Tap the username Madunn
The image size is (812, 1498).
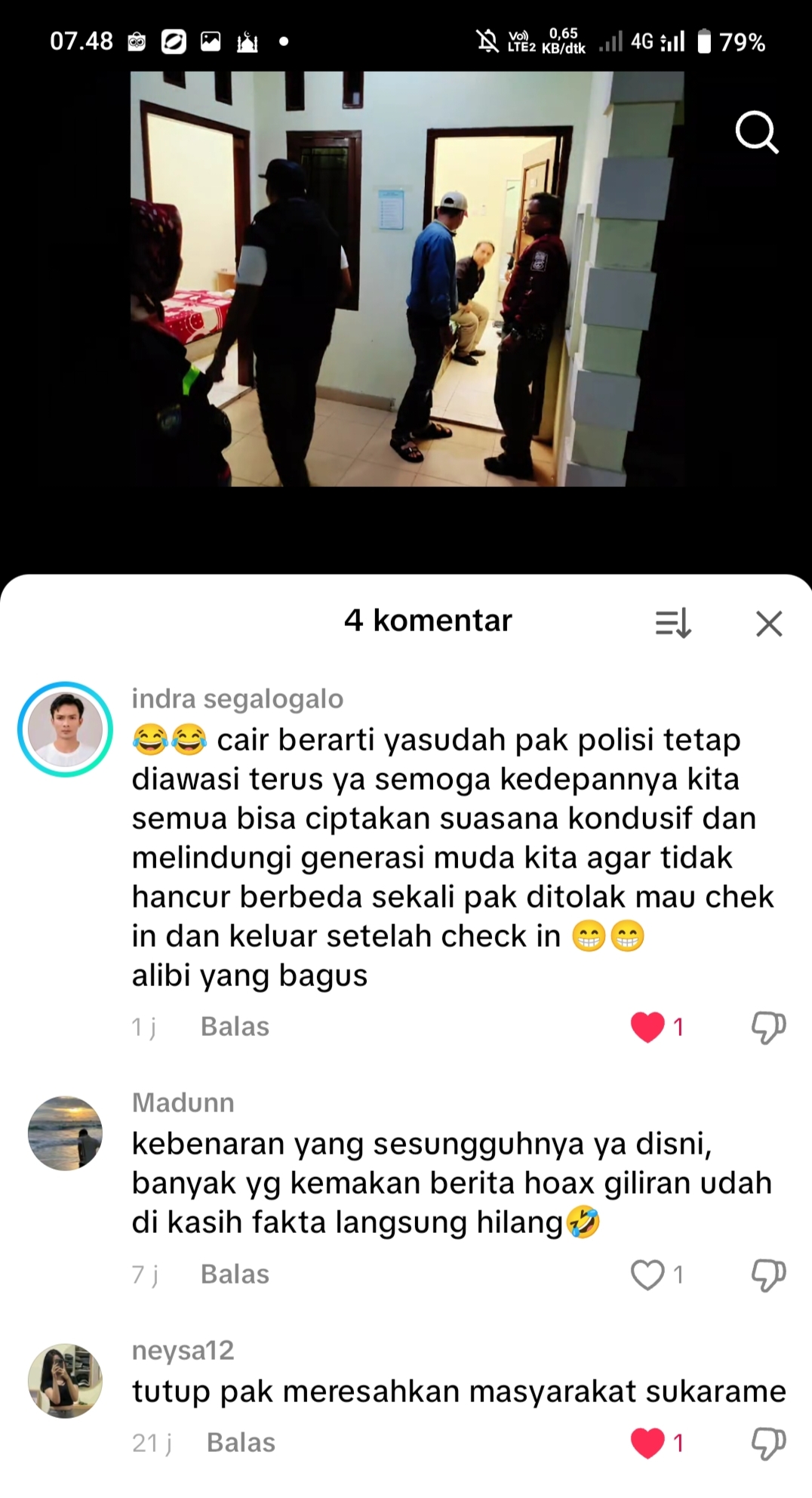pos(183,1103)
